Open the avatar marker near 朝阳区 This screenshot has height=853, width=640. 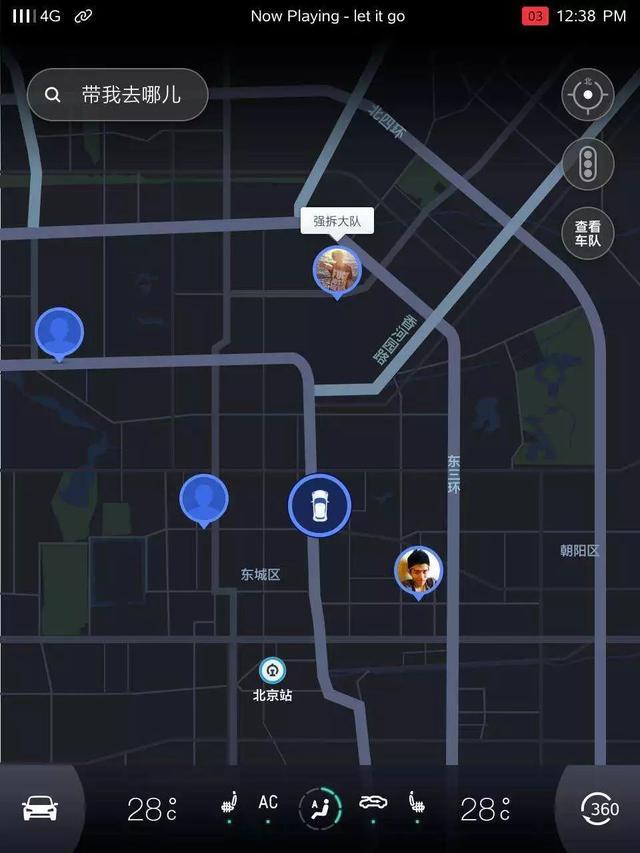click(x=418, y=571)
